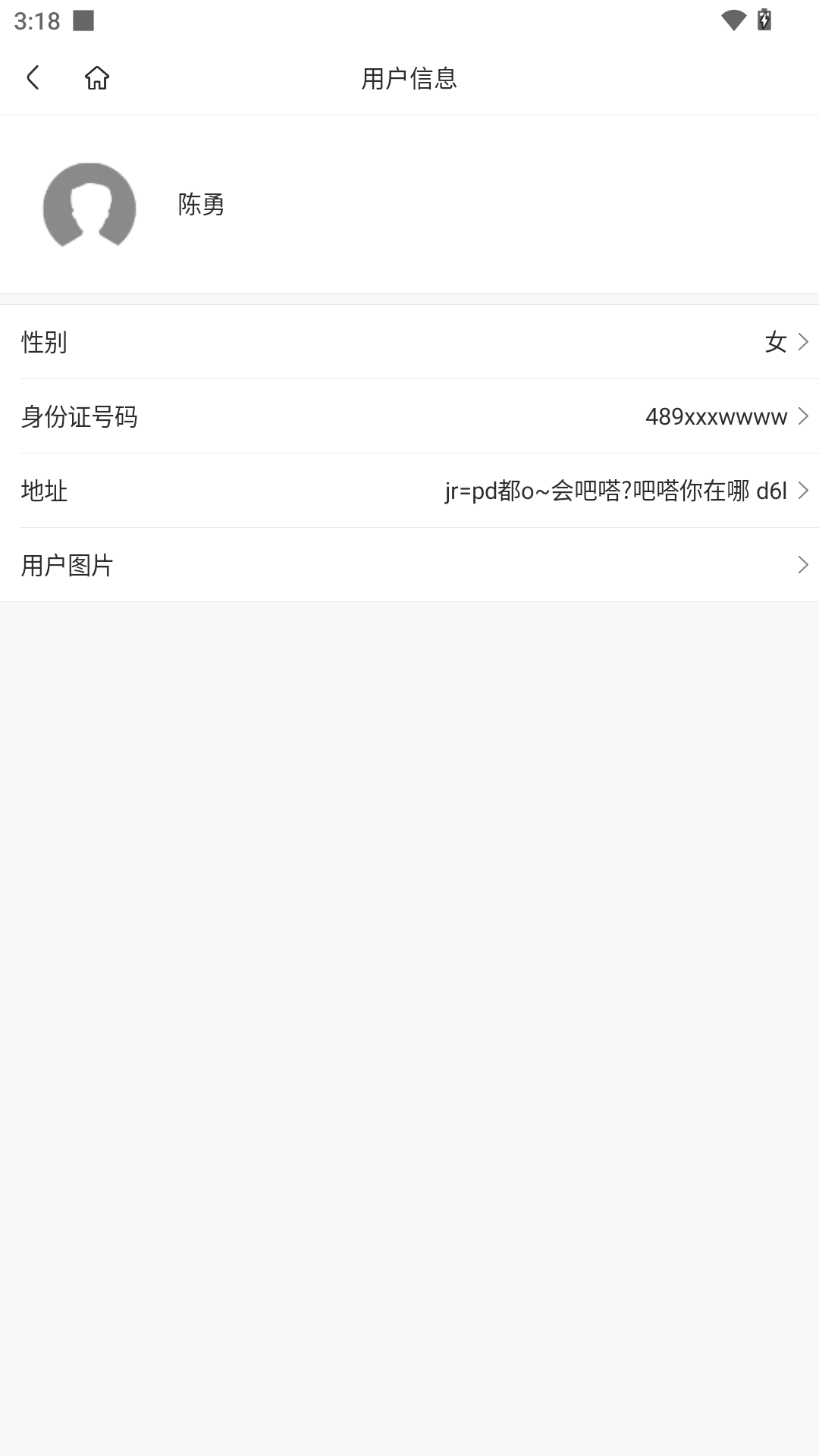
Task: Click the chevron next to 性别
Action: [x=803, y=343]
